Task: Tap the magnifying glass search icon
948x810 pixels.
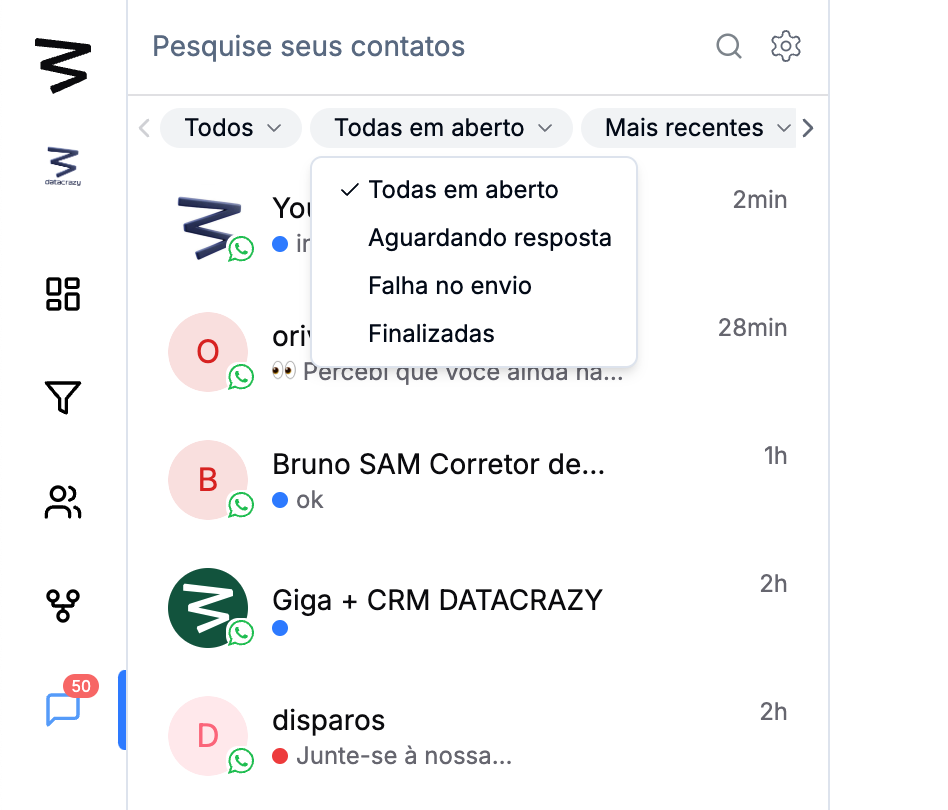Action: point(729,46)
